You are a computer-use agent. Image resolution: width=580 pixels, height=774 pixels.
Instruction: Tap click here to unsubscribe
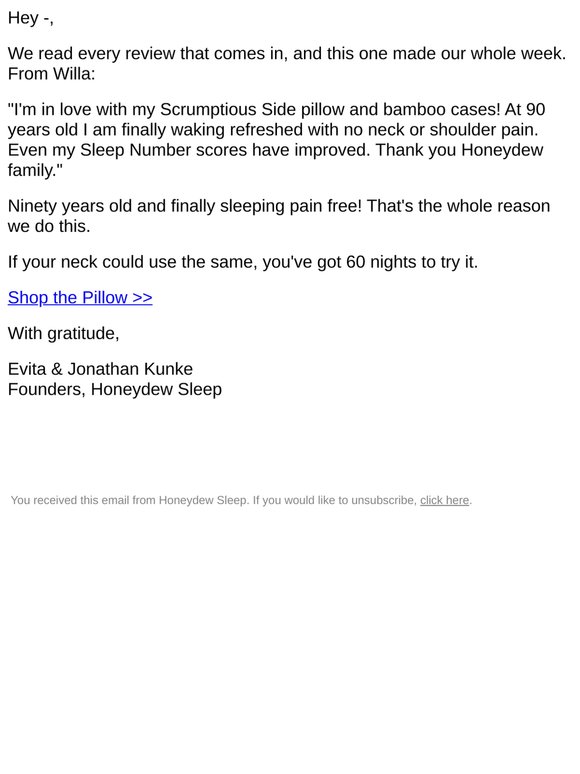pos(444,501)
